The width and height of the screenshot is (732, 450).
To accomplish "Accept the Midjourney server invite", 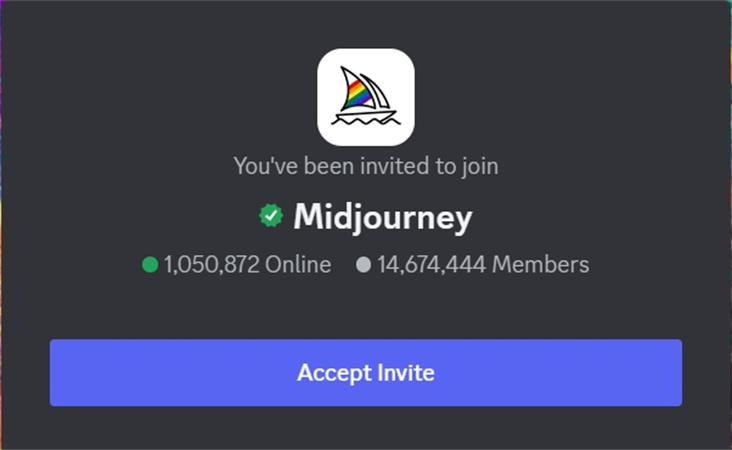I will pos(366,373).
